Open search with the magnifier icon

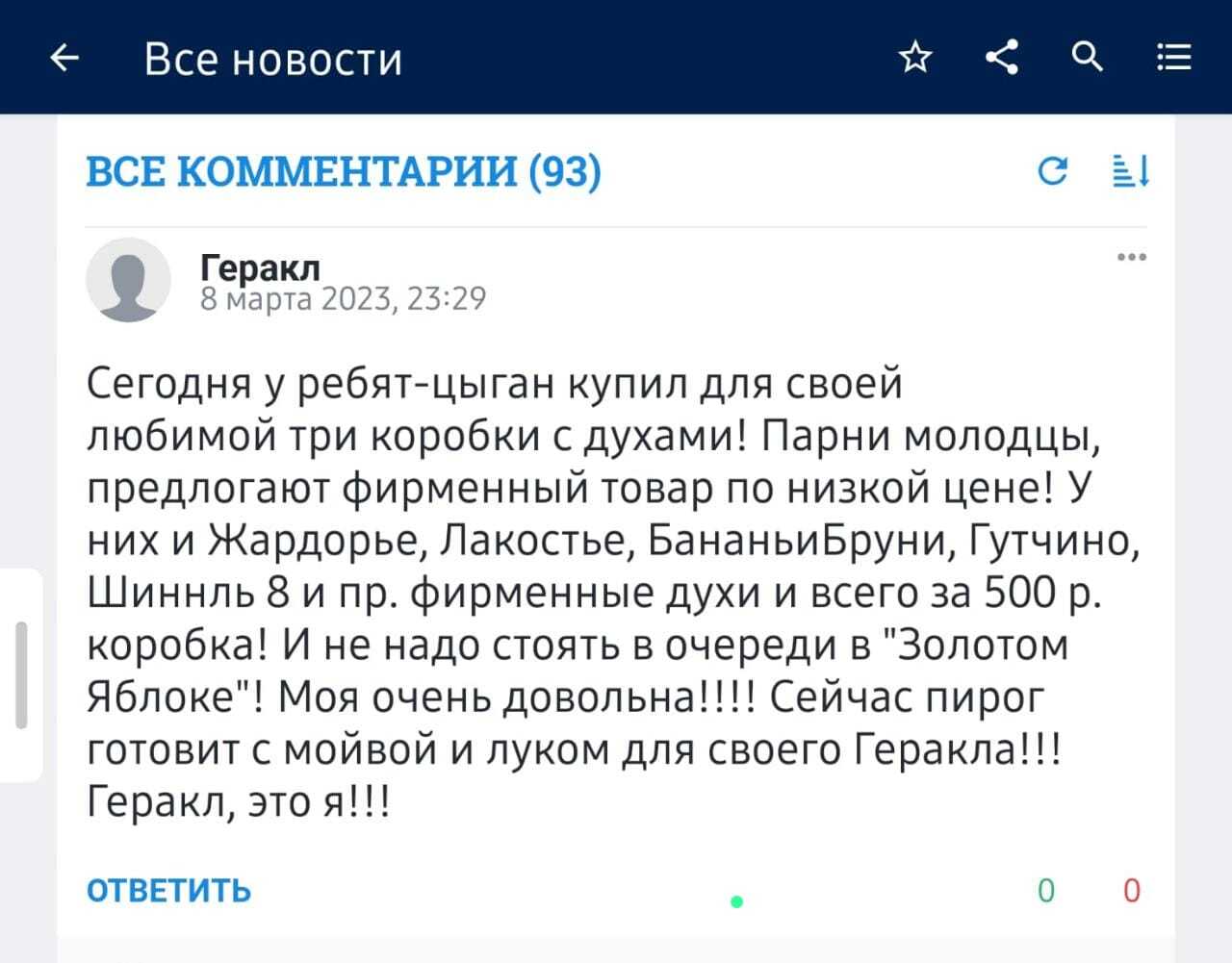[x=1088, y=58]
